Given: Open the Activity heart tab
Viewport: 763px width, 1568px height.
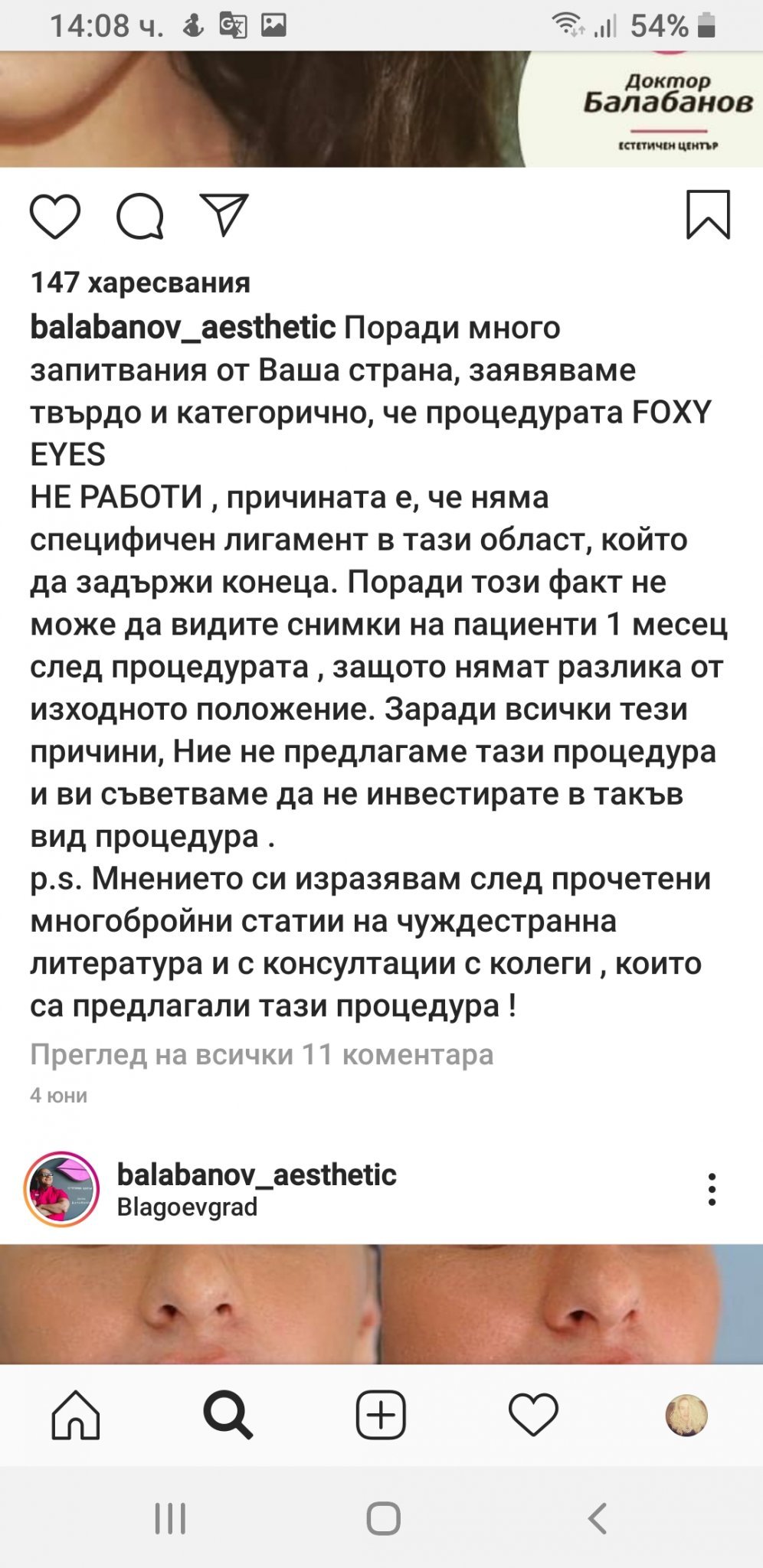Looking at the screenshot, I should 533,1416.
